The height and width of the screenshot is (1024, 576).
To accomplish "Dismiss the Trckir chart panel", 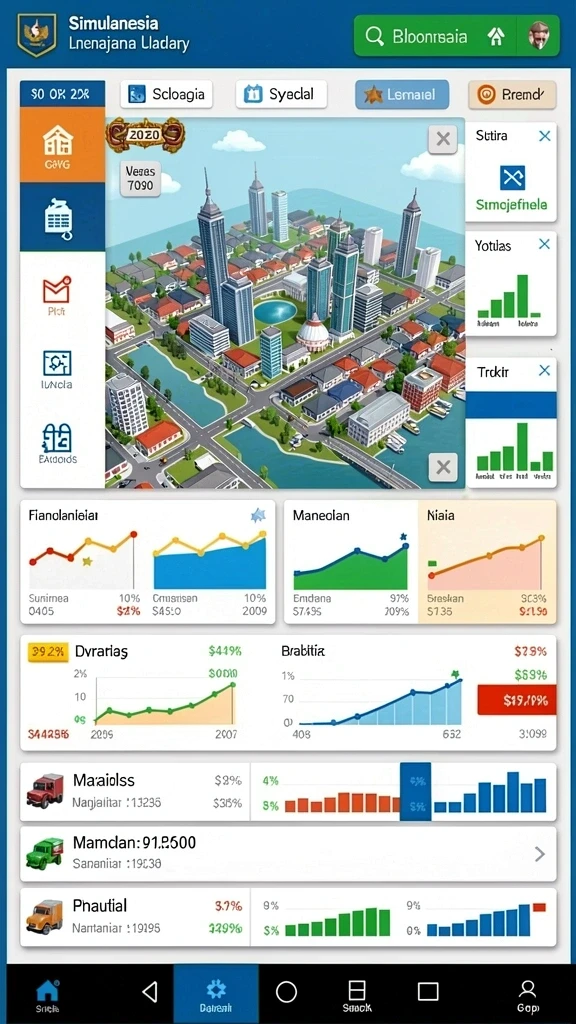I will click(x=545, y=371).
